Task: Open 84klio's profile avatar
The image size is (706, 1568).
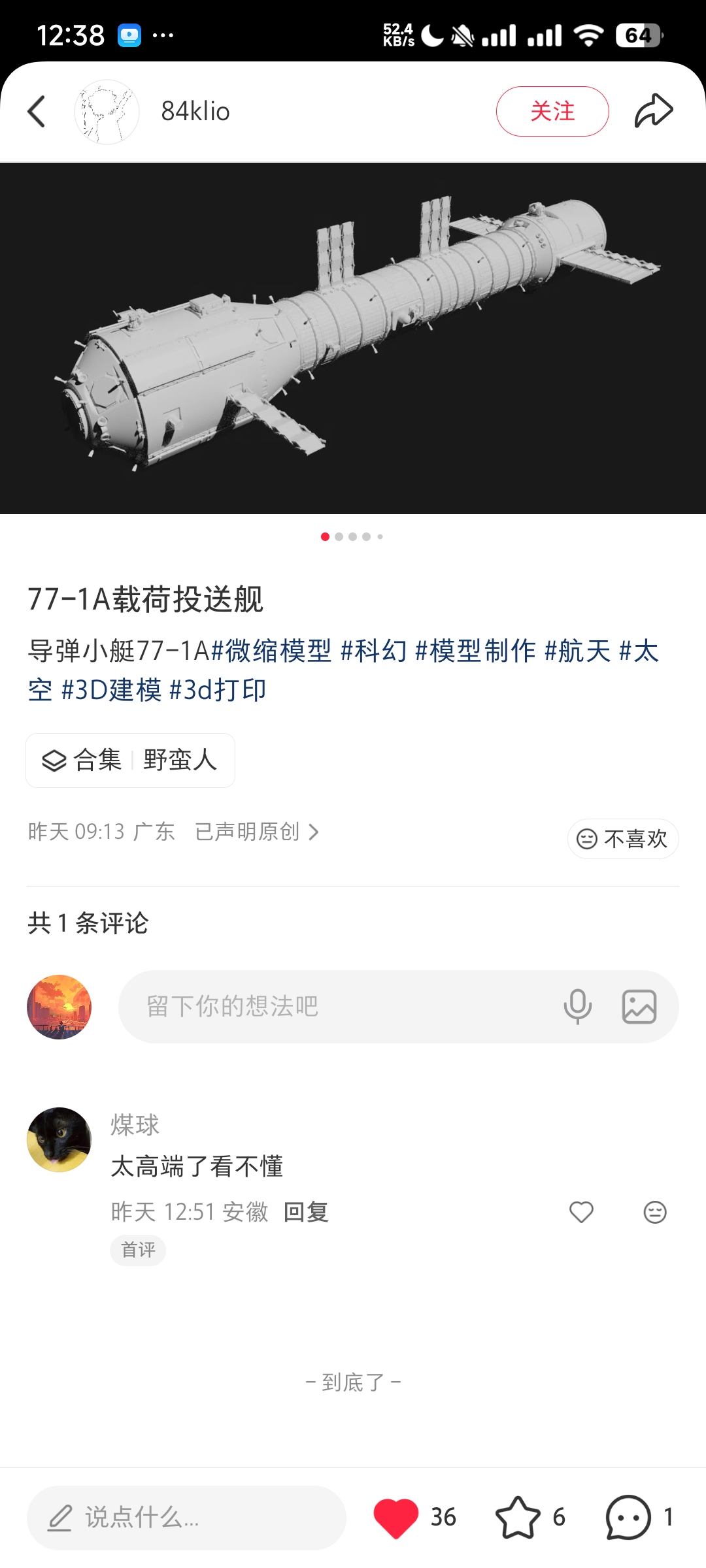Action: (107, 112)
